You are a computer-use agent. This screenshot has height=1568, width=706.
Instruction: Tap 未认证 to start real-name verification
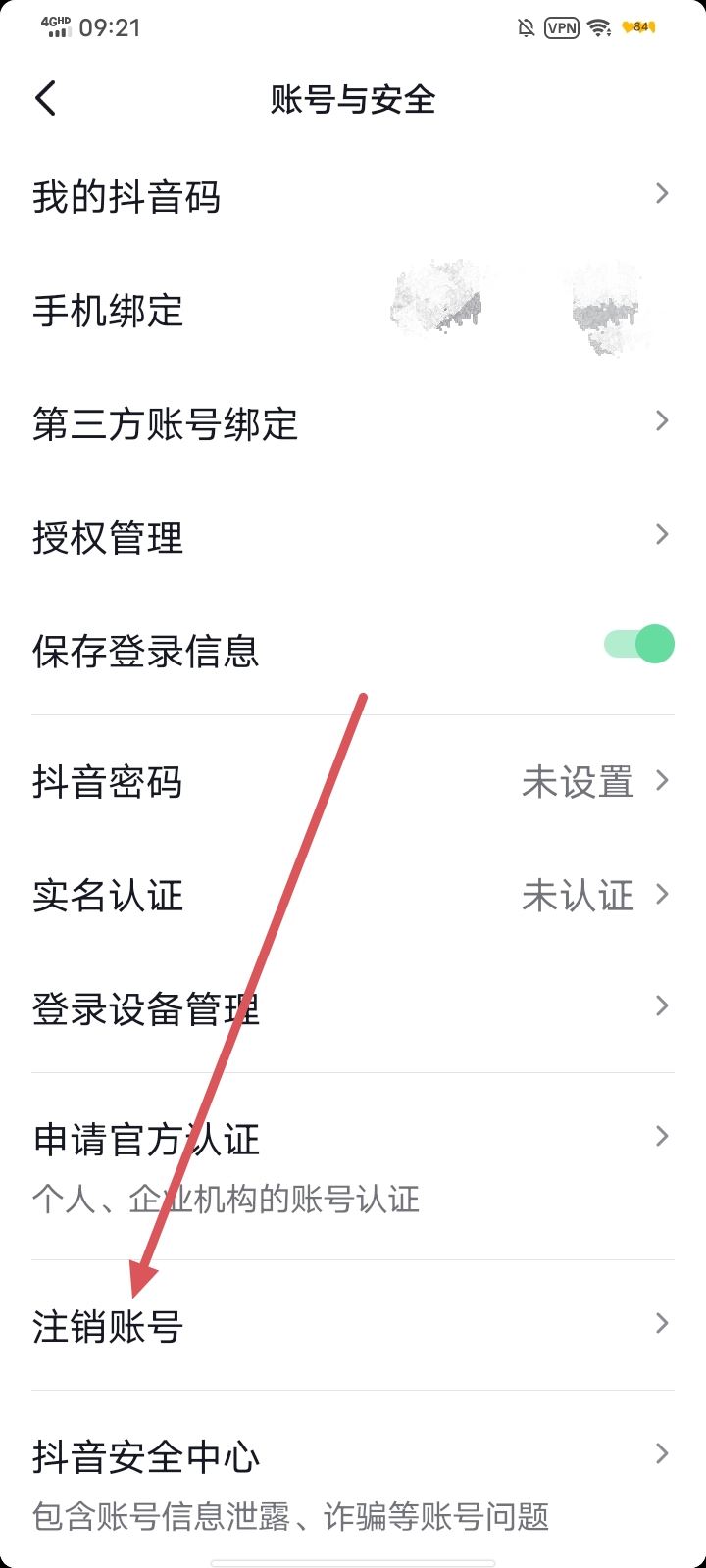coord(579,895)
